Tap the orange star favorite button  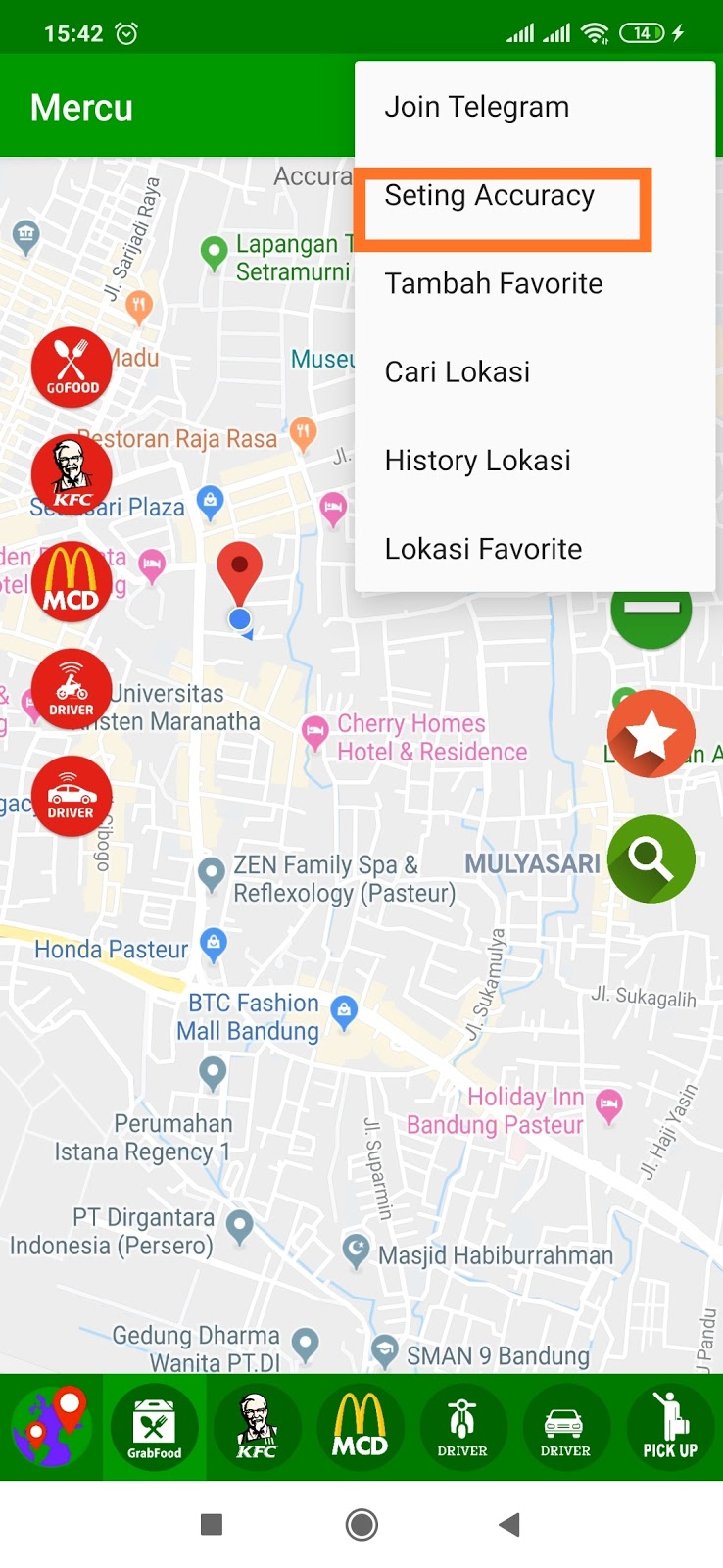pyautogui.click(x=651, y=734)
